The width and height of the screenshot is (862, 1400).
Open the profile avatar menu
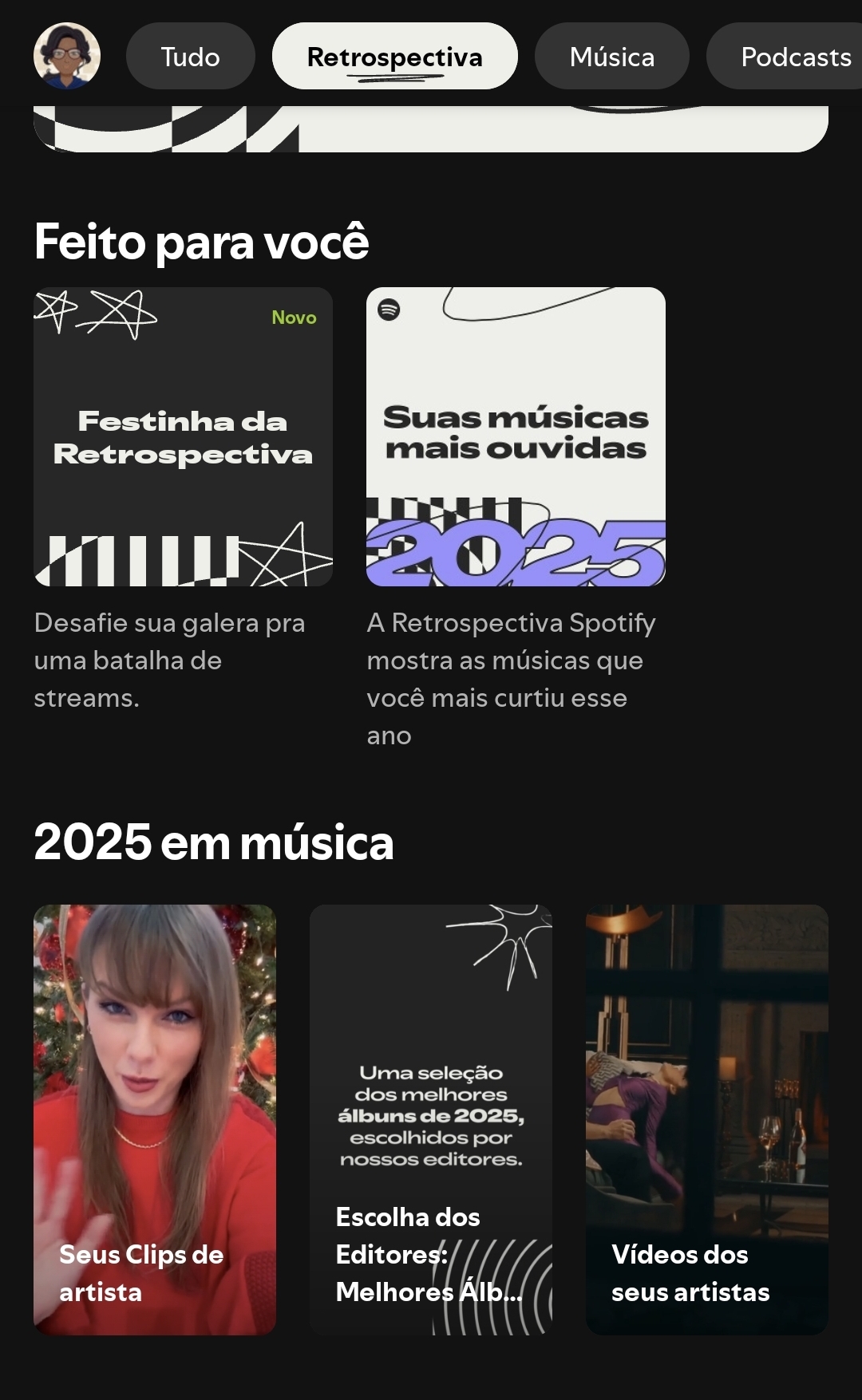pos(67,56)
